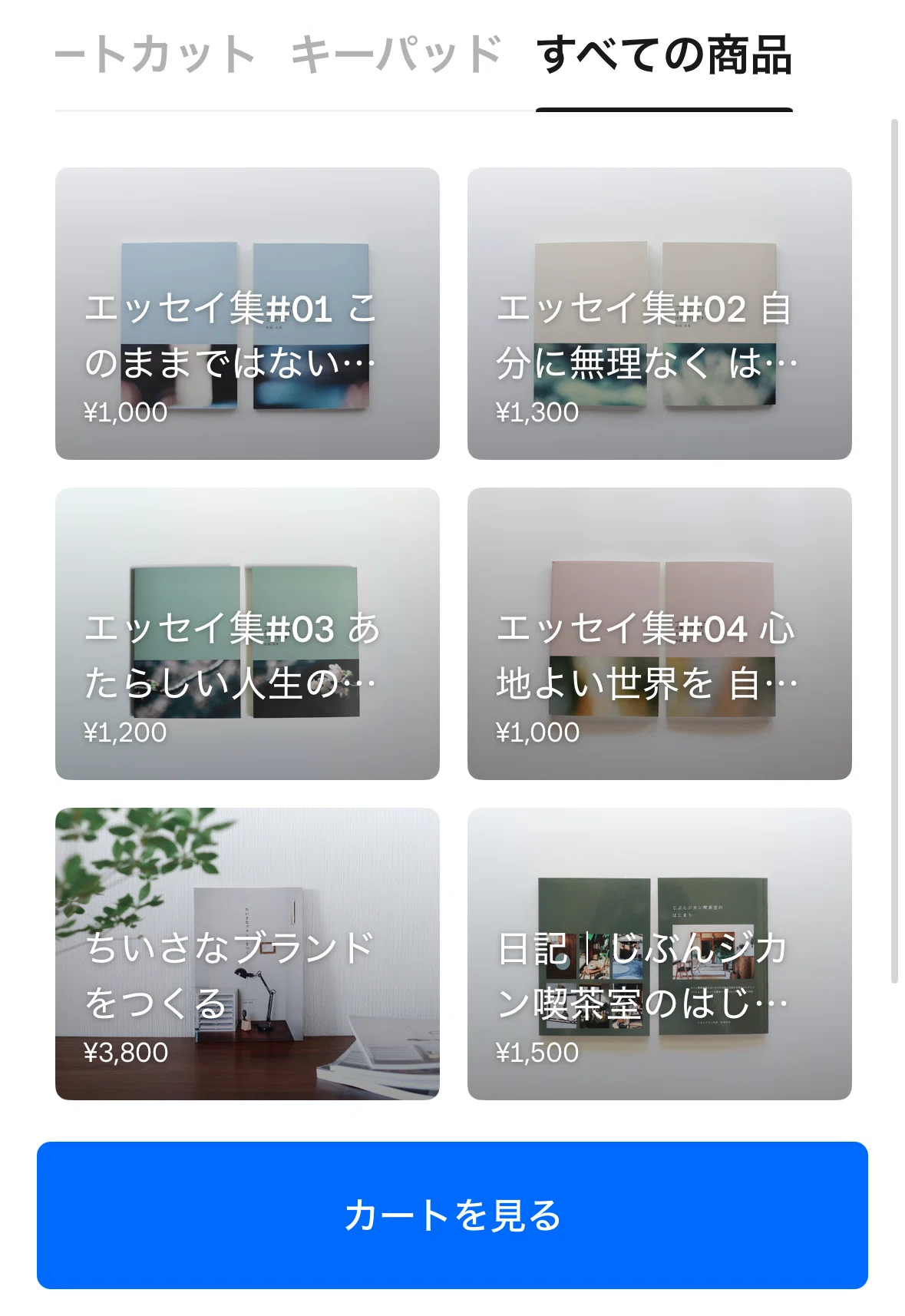
Task: View the cart with カートを見る
Action: click(452, 1215)
